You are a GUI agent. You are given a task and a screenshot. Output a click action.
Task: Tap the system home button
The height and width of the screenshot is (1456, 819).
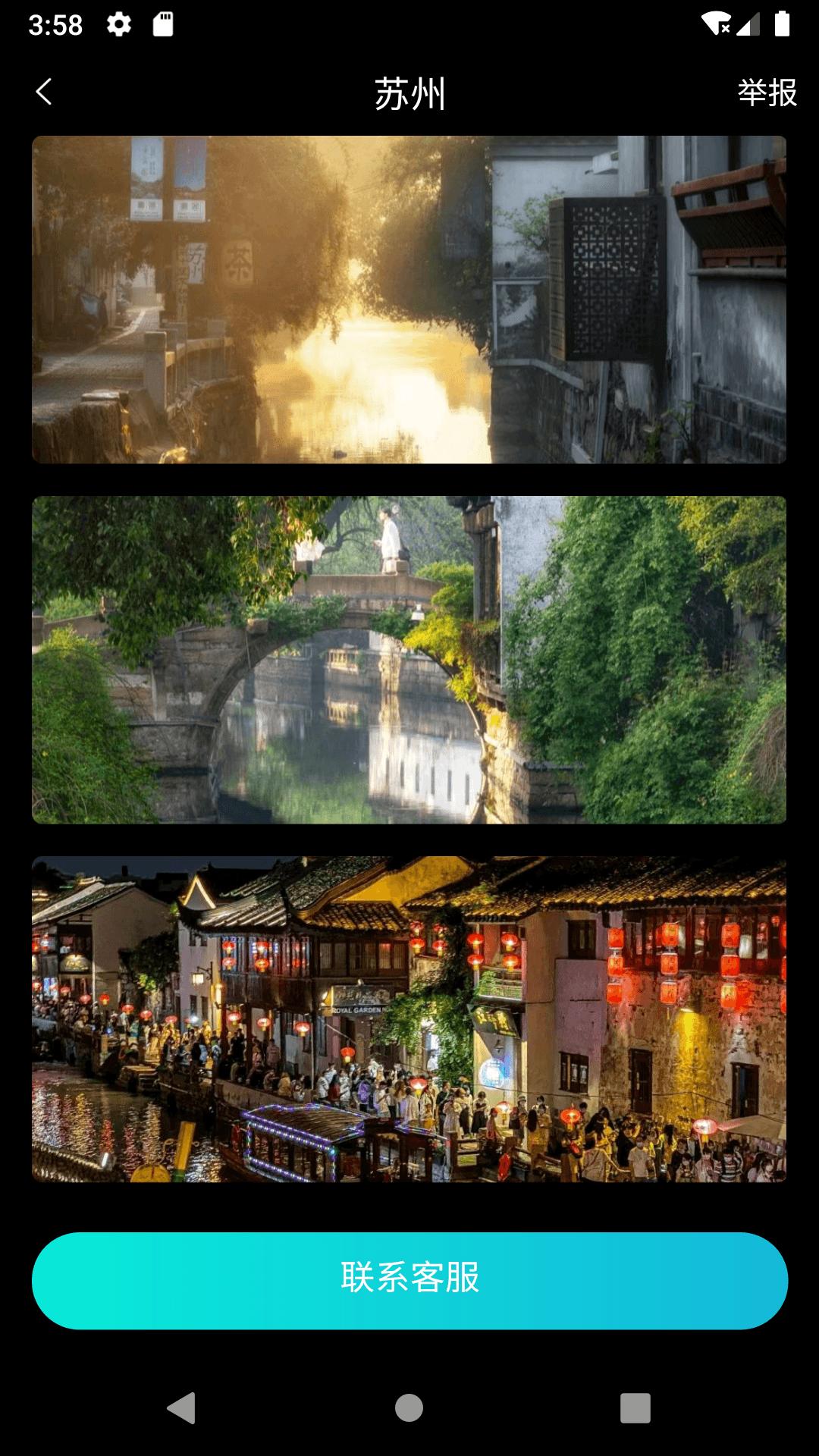pyautogui.click(x=409, y=1408)
